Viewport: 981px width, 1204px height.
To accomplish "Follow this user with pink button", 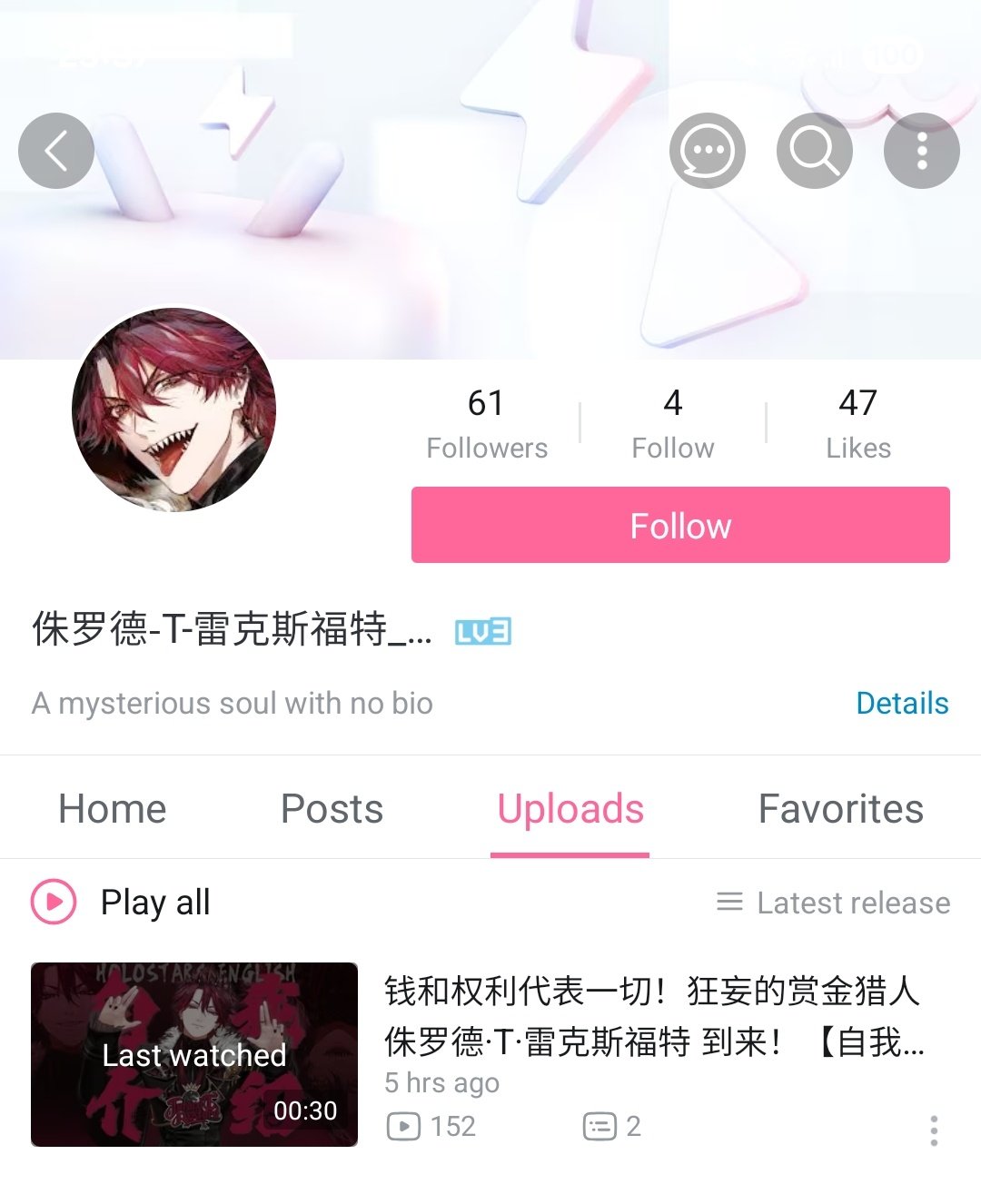I will click(x=680, y=525).
